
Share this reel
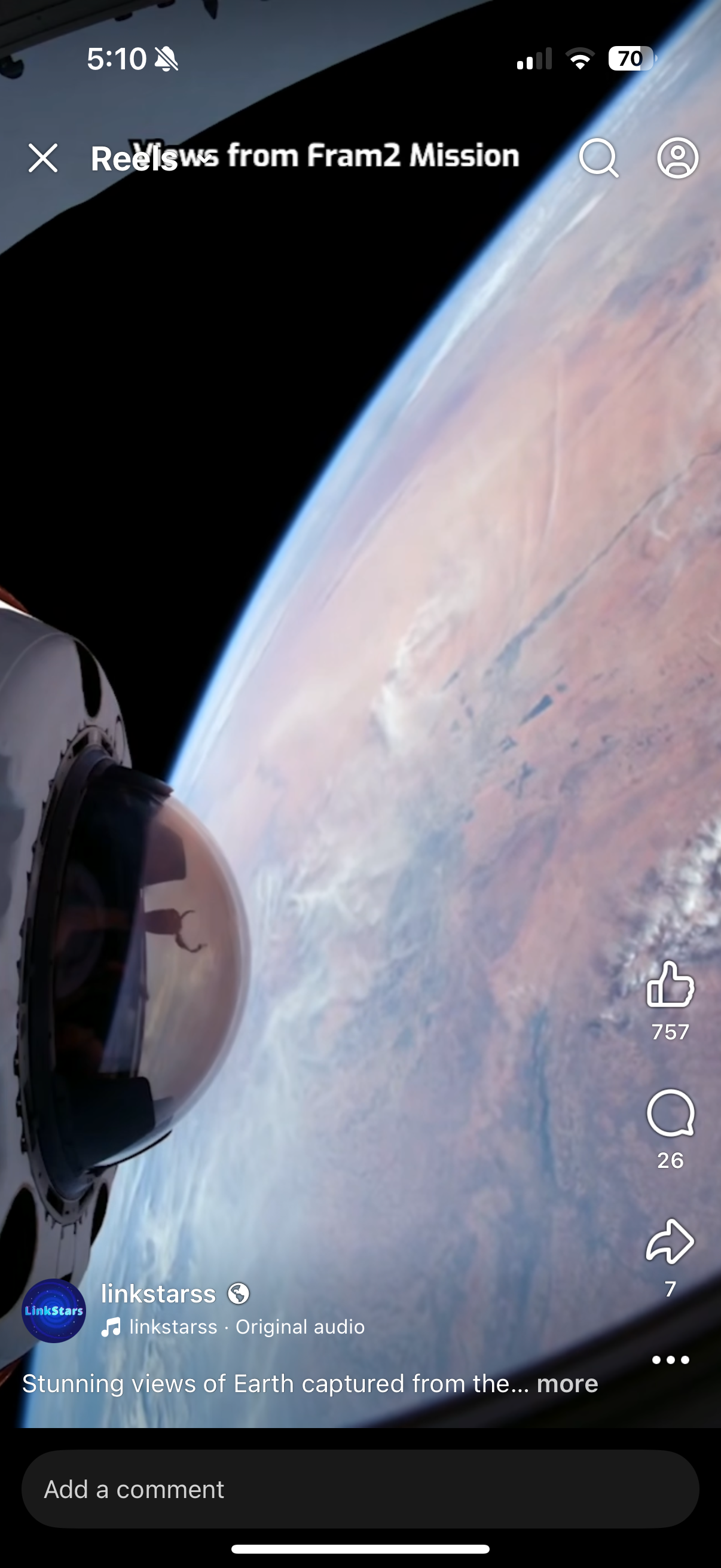(x=670, y=1241)
